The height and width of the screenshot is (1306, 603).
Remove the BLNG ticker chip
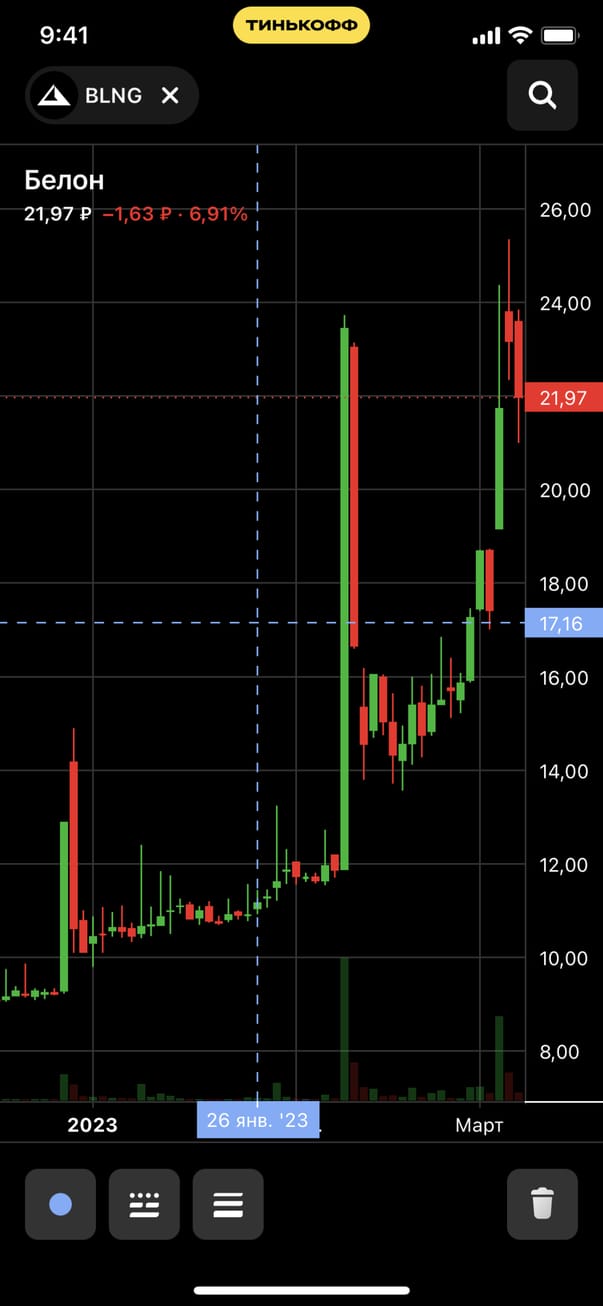tap(170, 95)
